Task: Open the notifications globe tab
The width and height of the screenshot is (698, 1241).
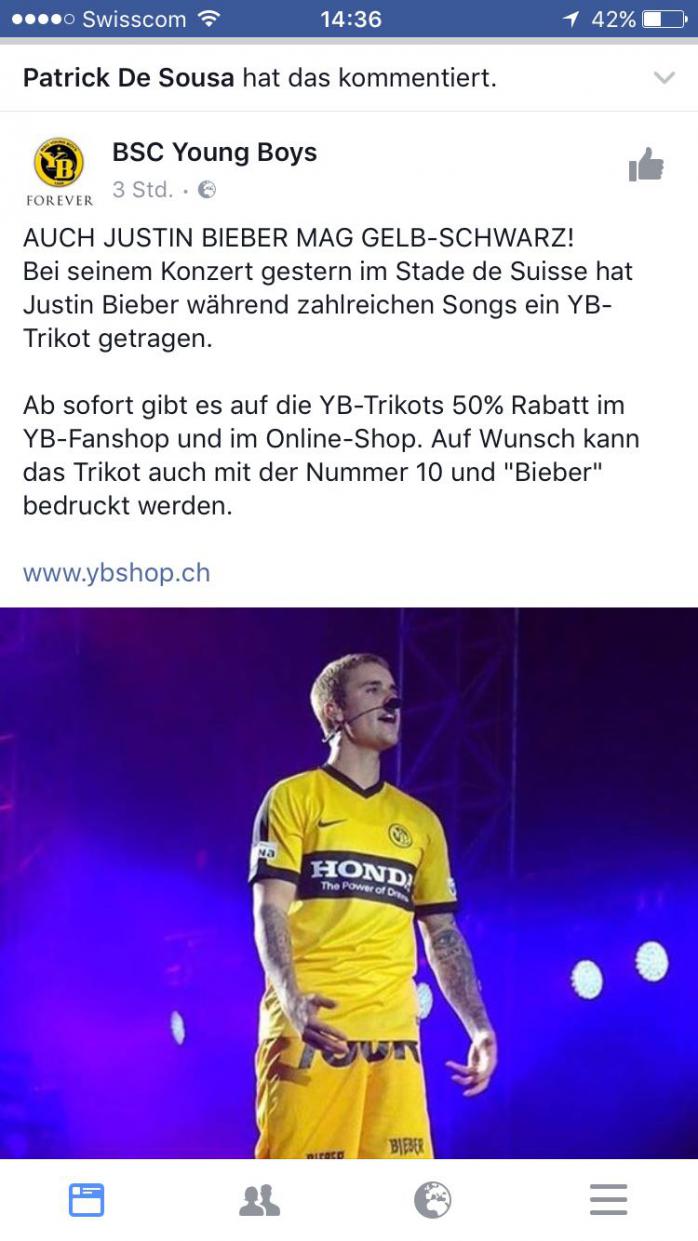Action: click(x=433, y=1199)
